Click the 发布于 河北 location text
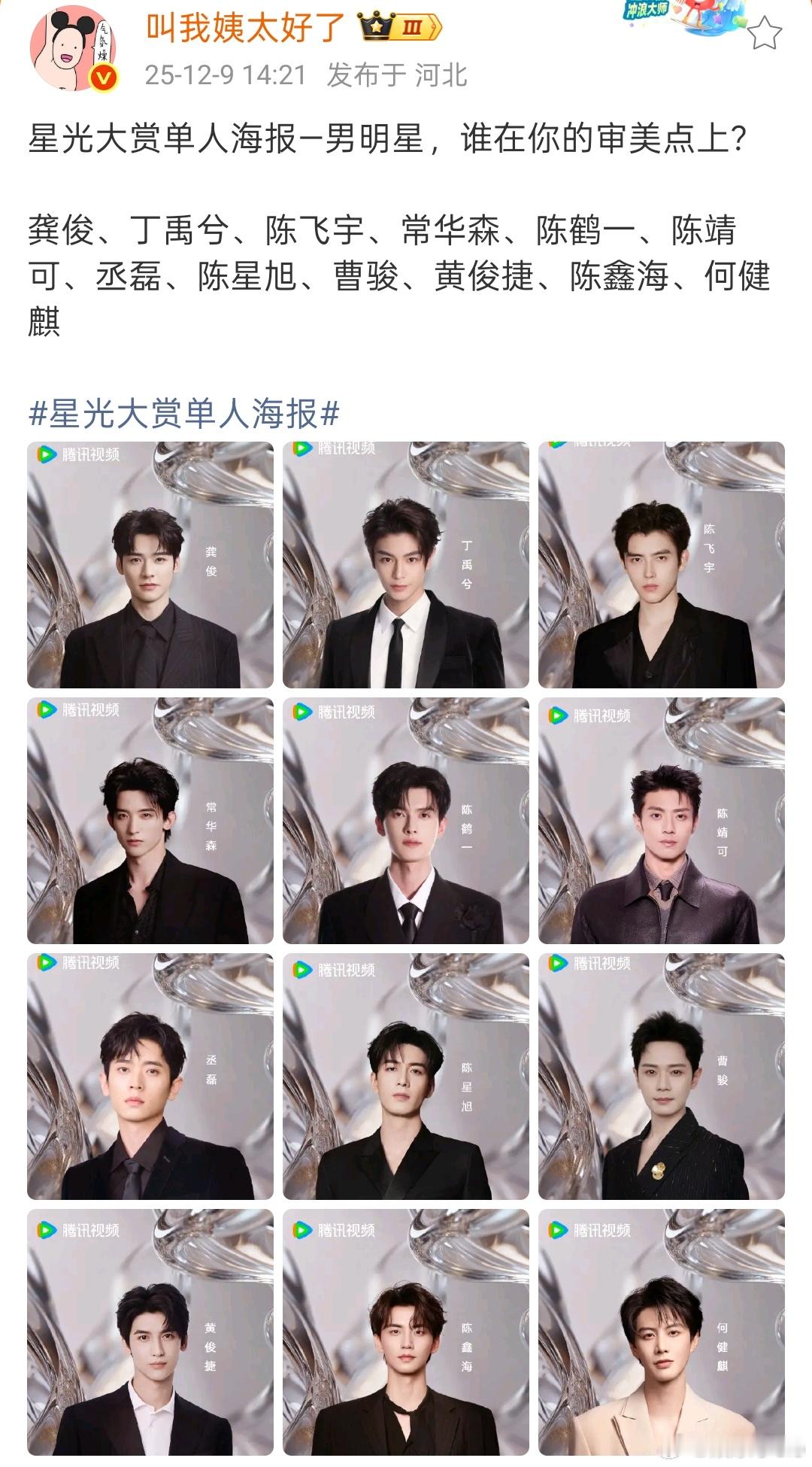812x1467 pixels. [398, 74]
